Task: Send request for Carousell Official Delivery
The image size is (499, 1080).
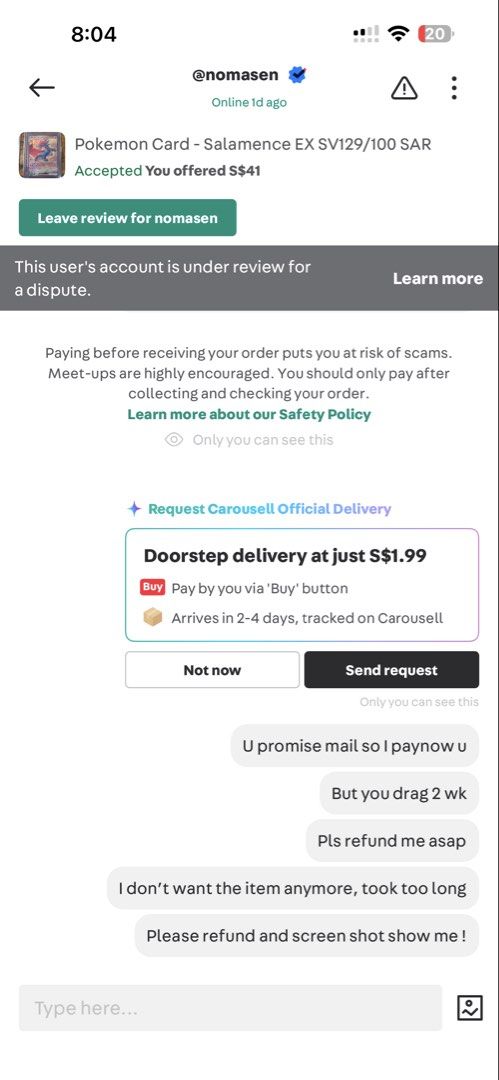Action: pyautogui.click(x=391, y=669)
